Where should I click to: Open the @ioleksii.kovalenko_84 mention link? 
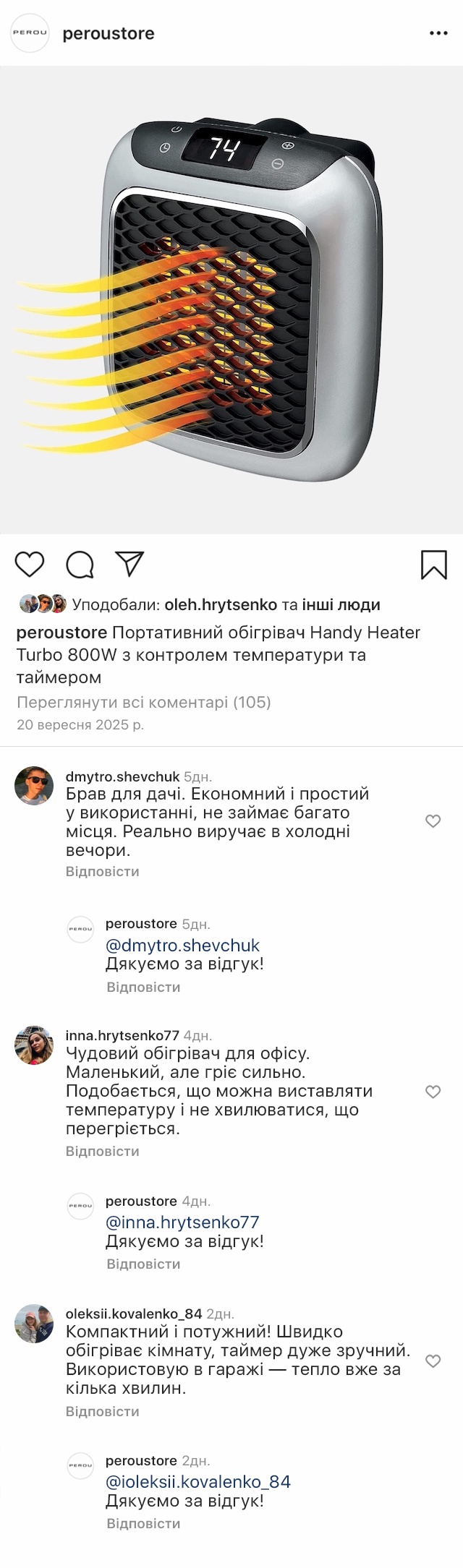point(198,1482)
